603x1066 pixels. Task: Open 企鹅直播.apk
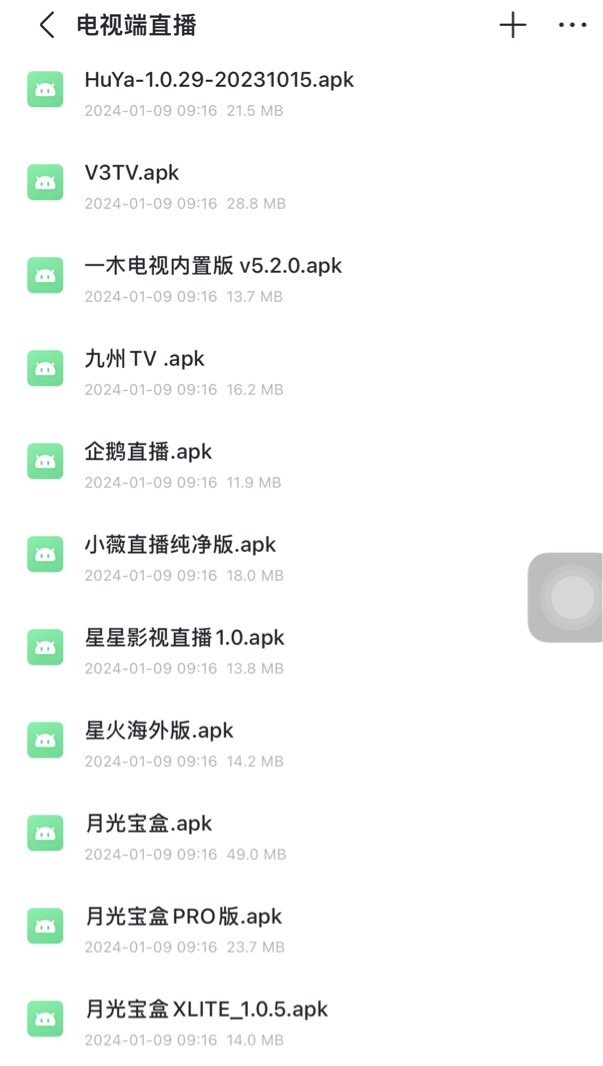(x=301, y=464)
